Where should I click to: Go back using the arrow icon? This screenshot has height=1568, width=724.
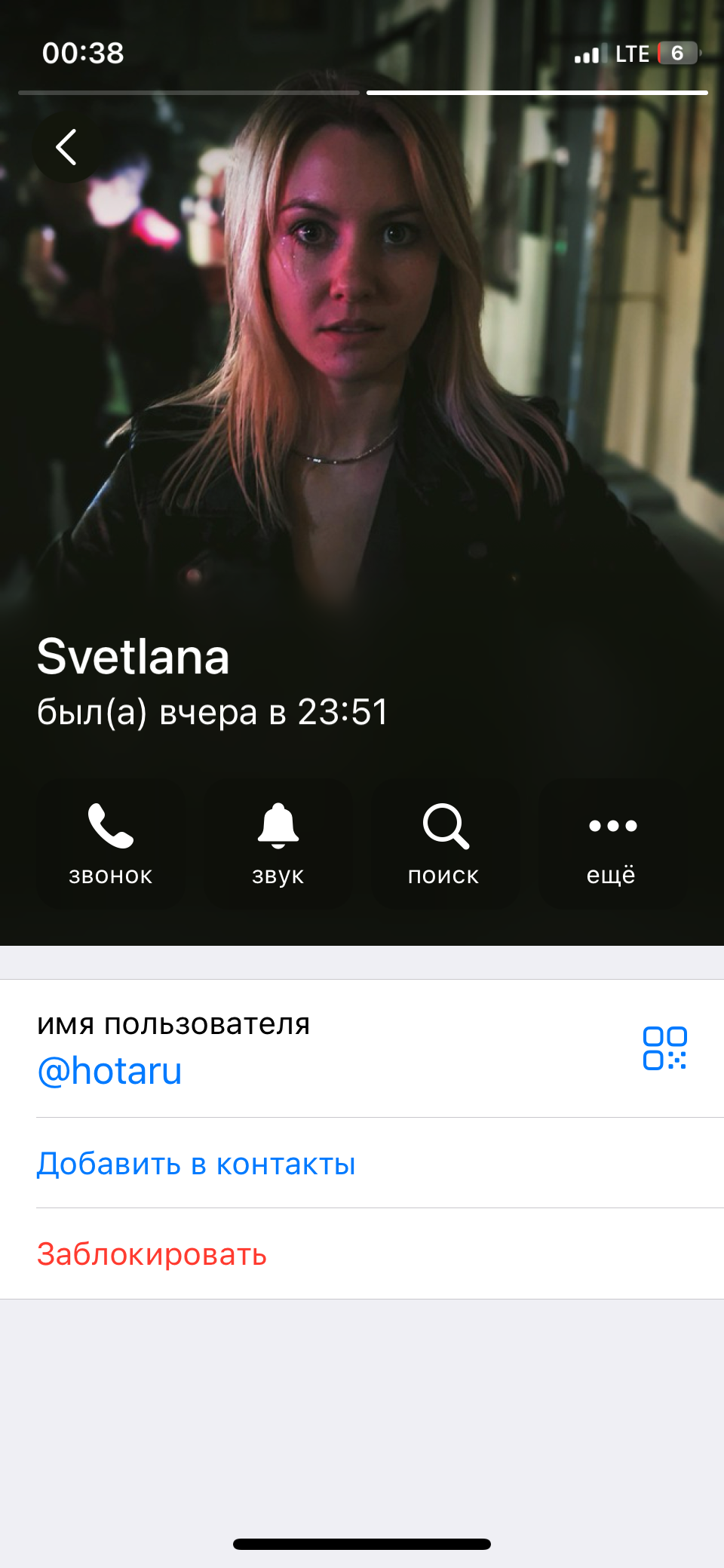pos(67,147)
